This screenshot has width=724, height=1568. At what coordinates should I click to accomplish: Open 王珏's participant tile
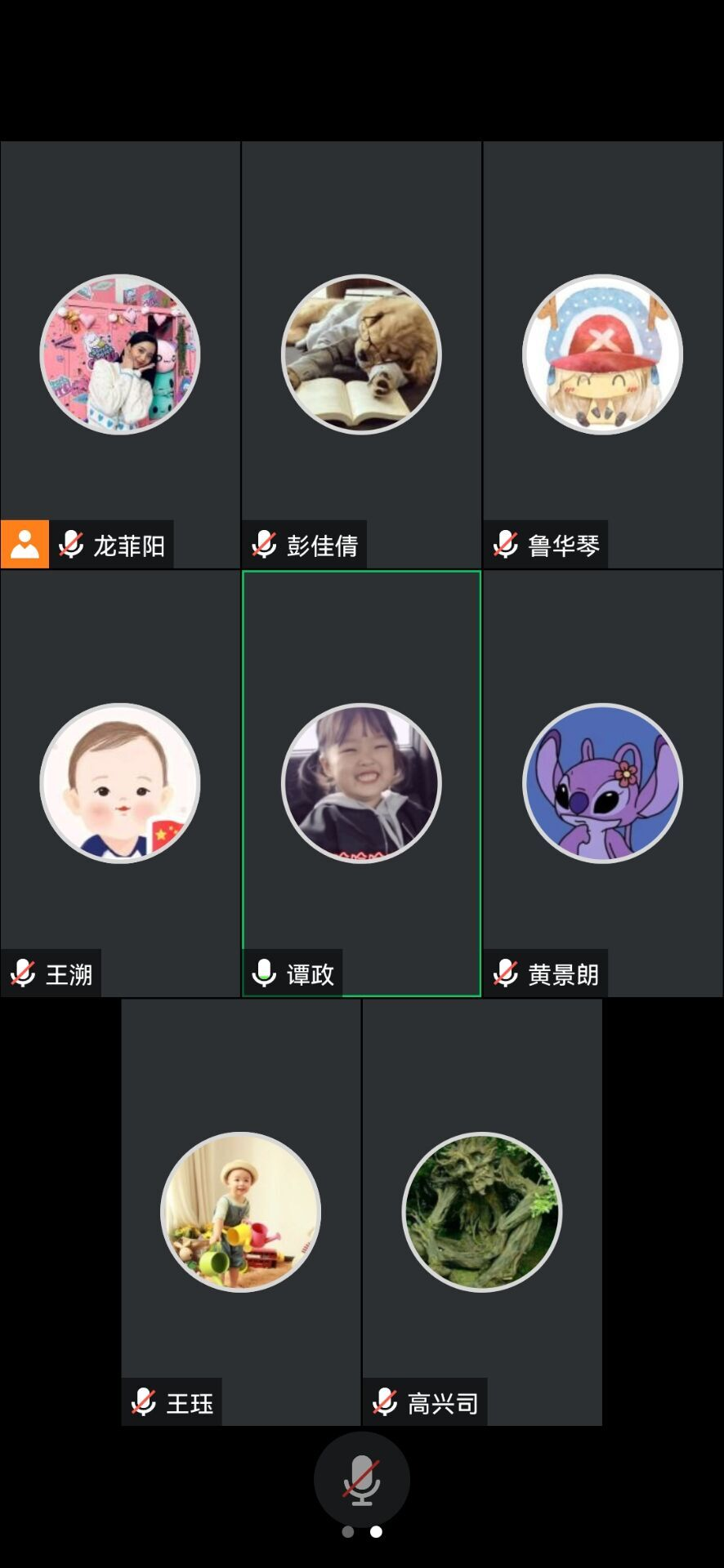coord(240,1212)
